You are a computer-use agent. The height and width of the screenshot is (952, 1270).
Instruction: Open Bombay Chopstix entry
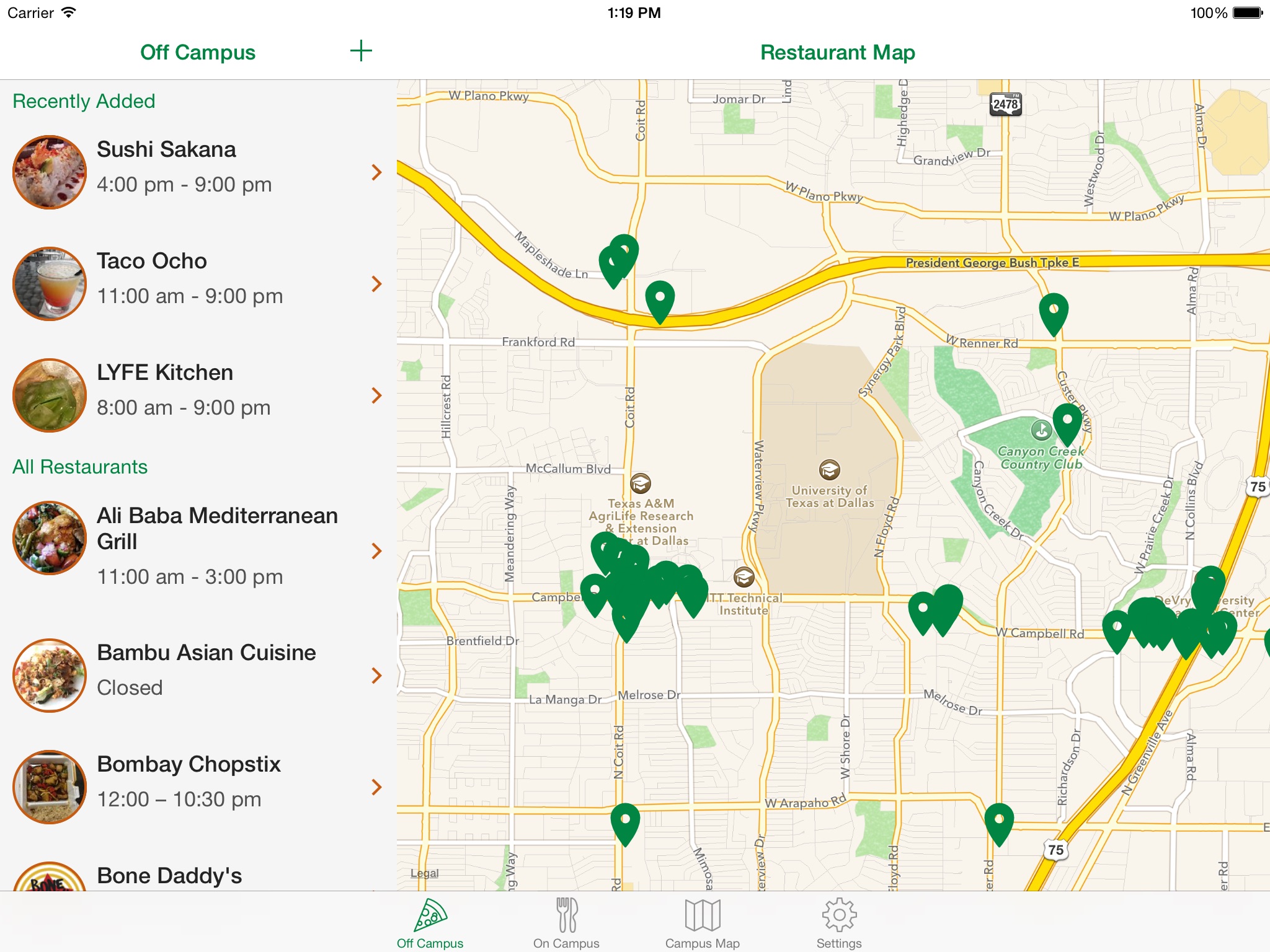[198, 787]
